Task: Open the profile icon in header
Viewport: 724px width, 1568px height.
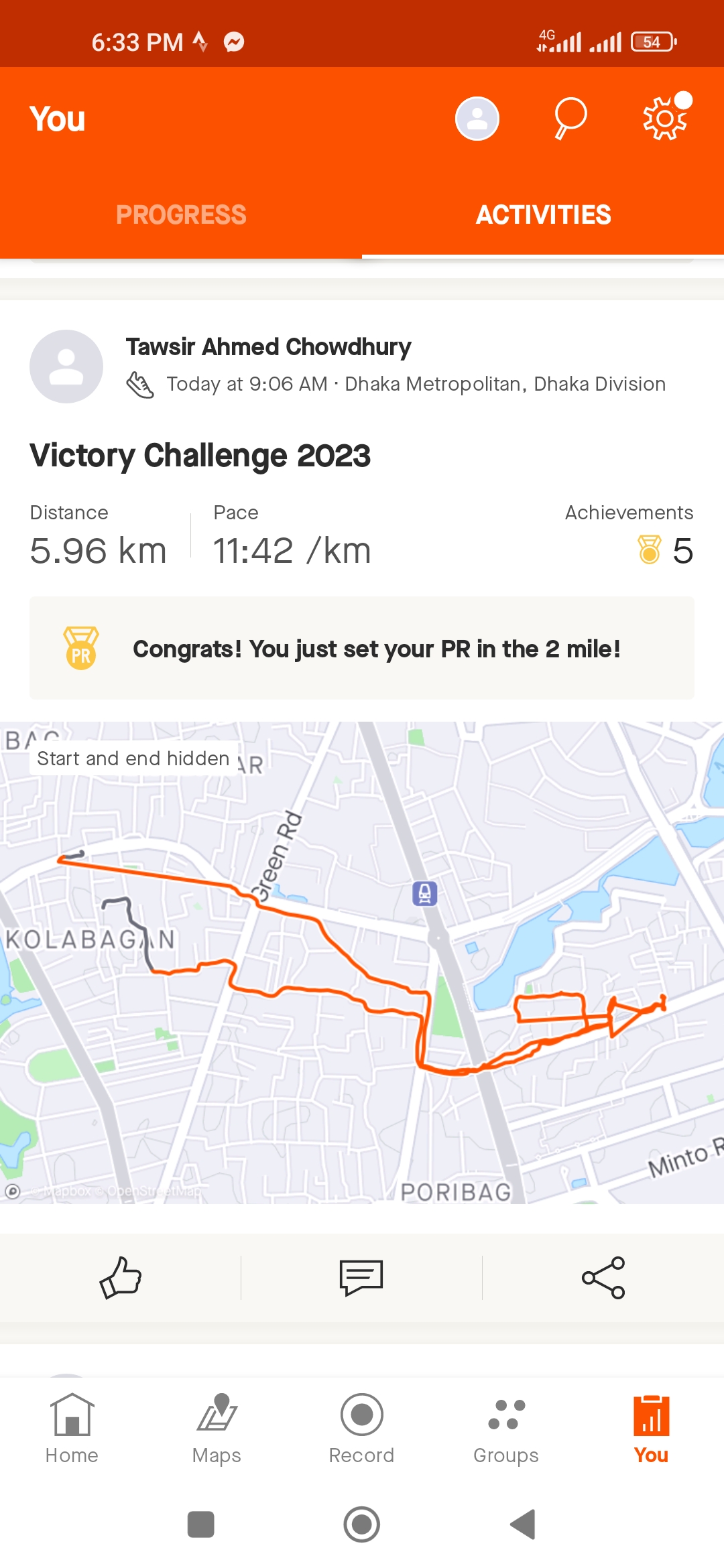Action: [477, 119]
